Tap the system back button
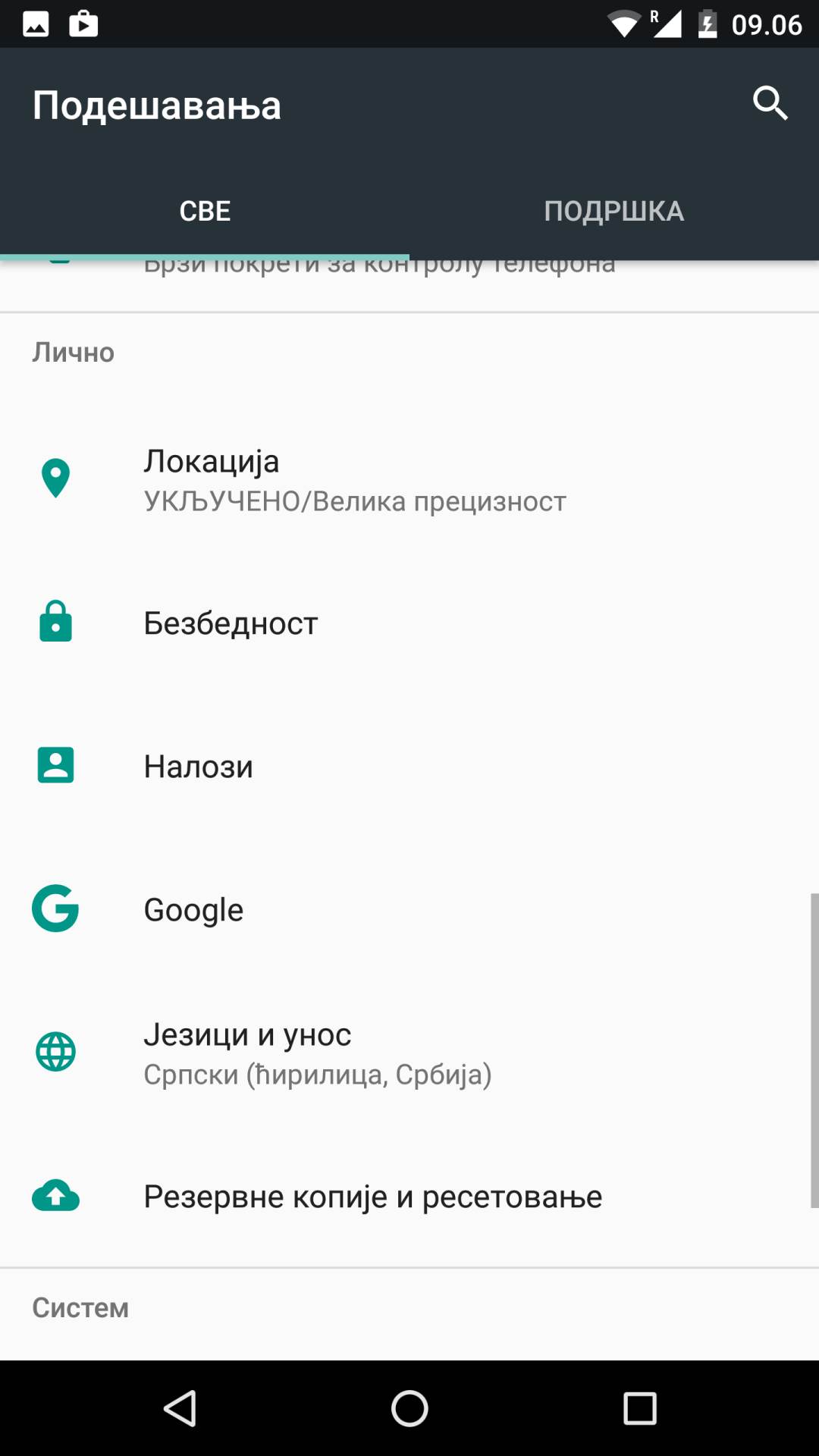819x1456 pixels. 180,1409
